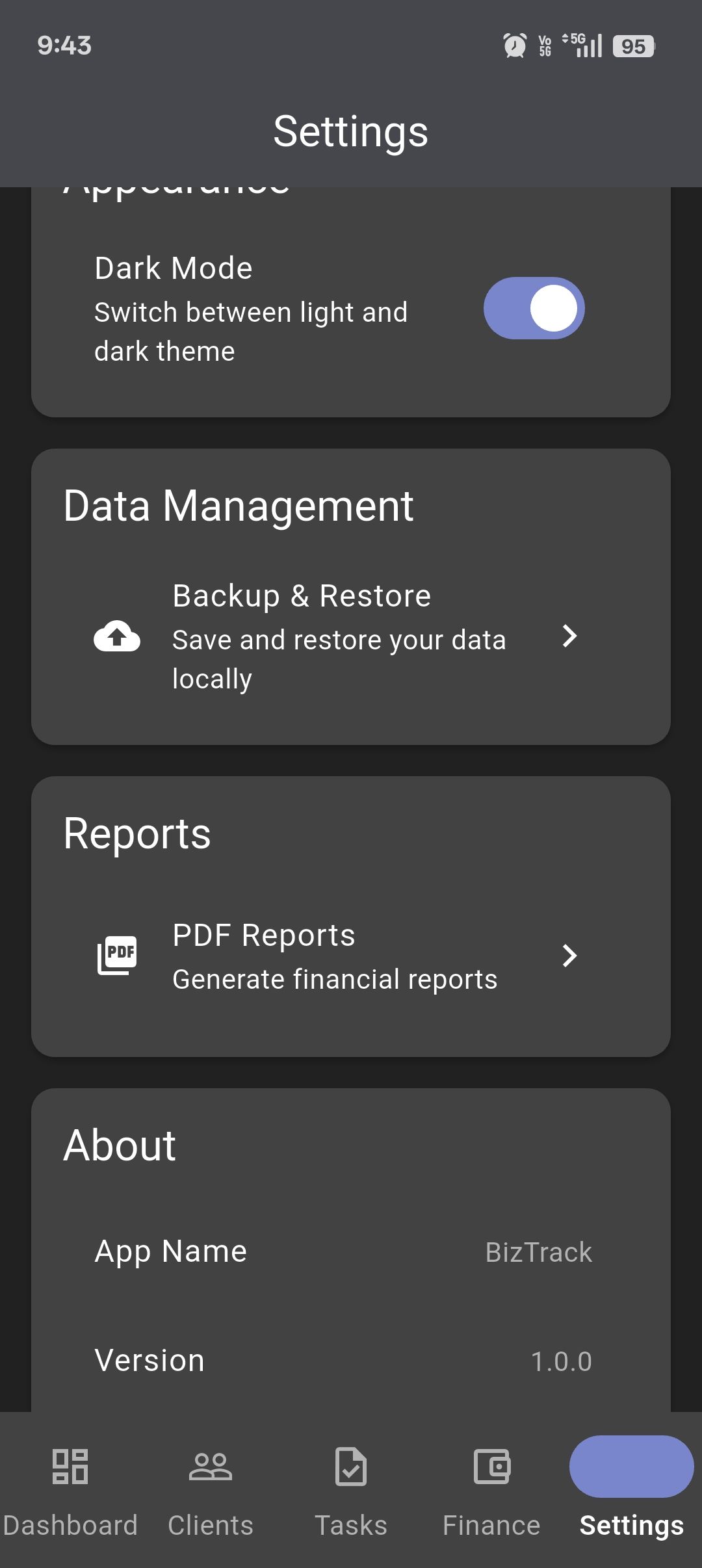The height and width of the screenshot is (1568, 702).
Task: Toggle the Dark Mode switch
Action: coord(534,308)
